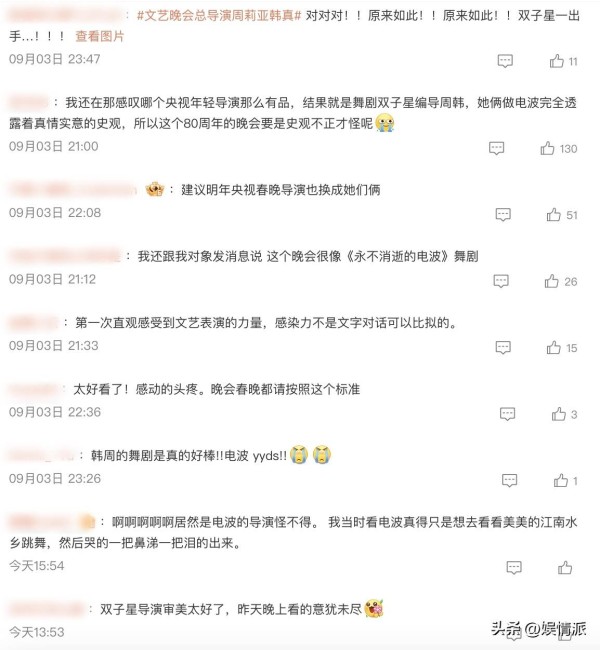Reply to the comment suggesting 央视春晚导演 change
Screen dimensions: 600x650
coord(502,214)
